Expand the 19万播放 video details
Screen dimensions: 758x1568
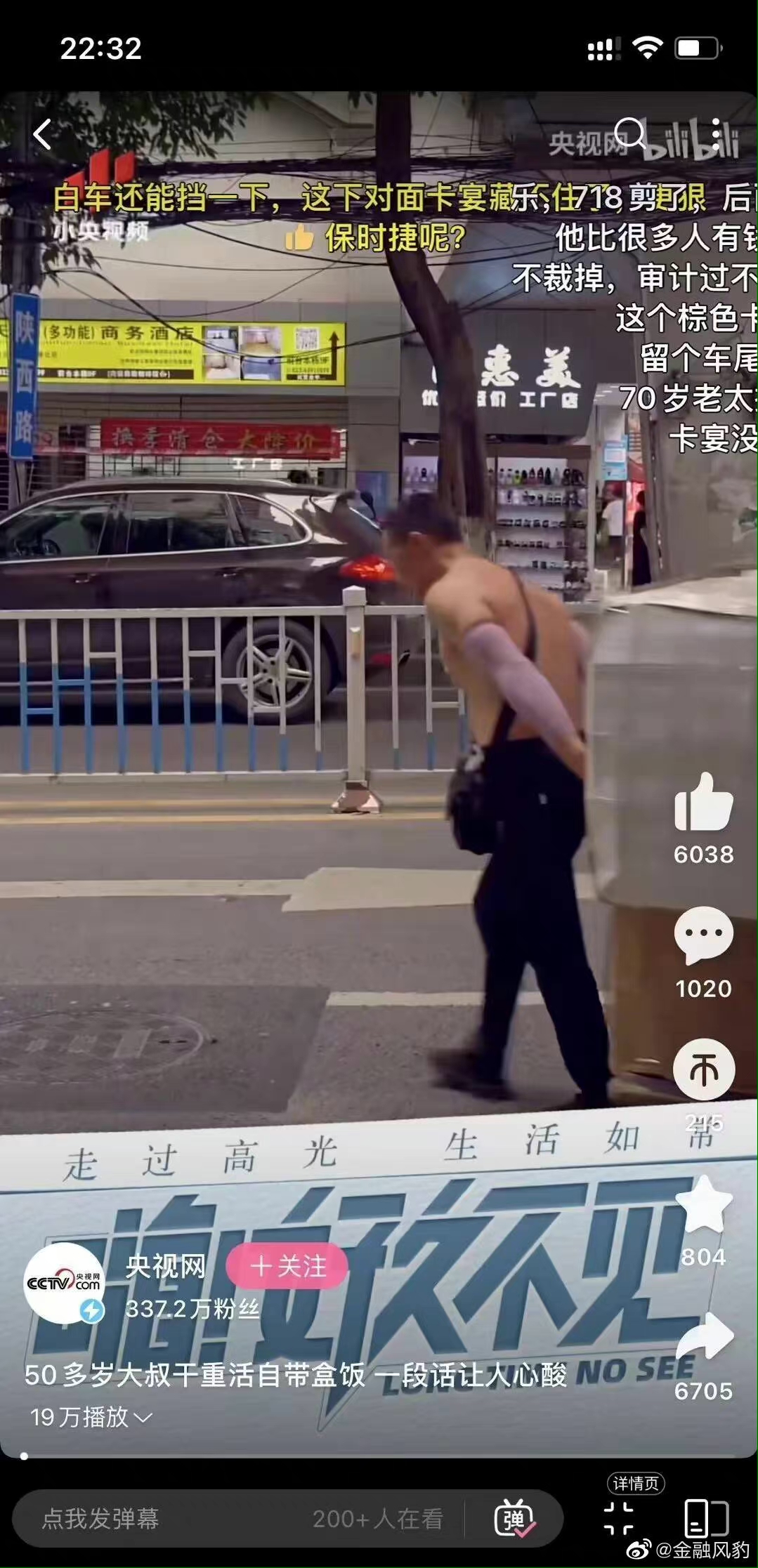(91, 1417)
